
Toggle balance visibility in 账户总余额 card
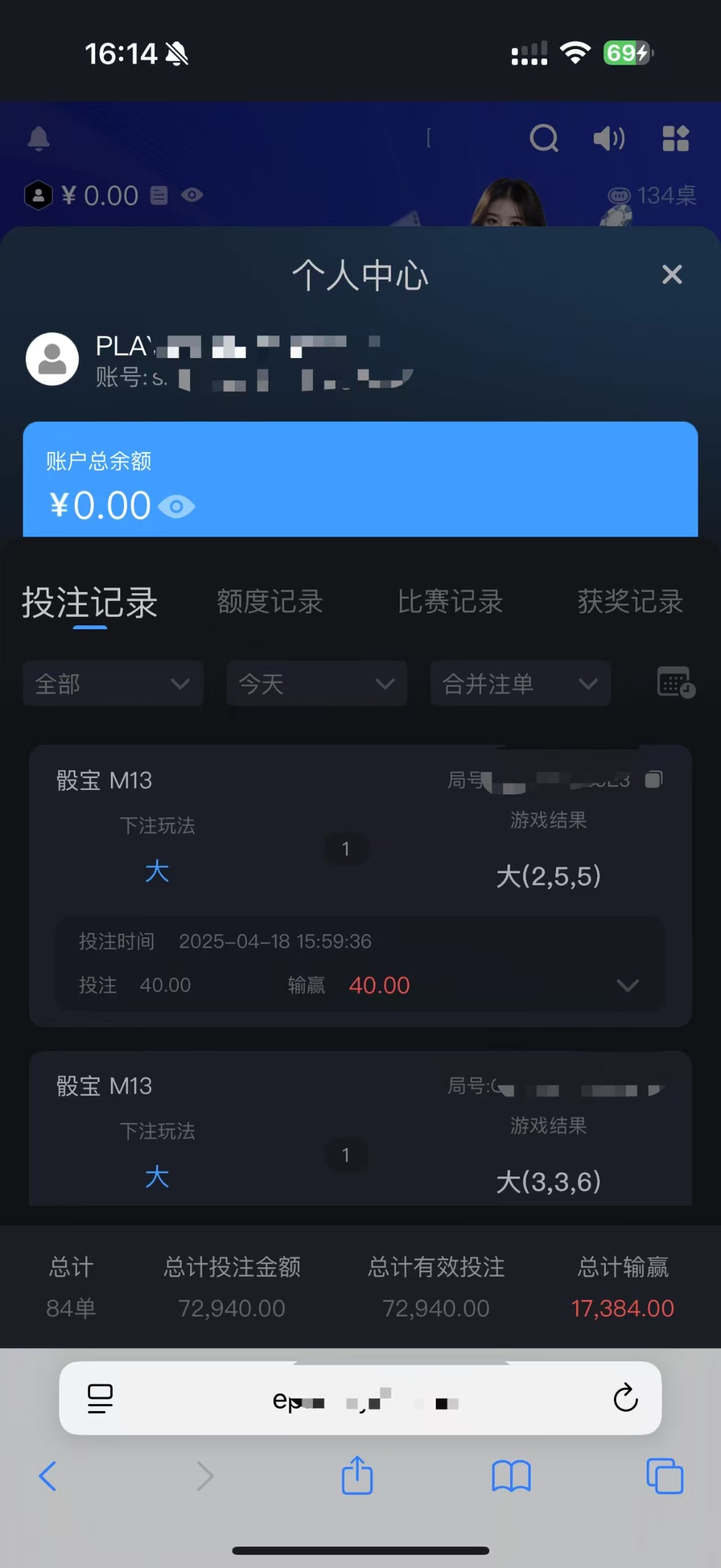pos(176,507)
